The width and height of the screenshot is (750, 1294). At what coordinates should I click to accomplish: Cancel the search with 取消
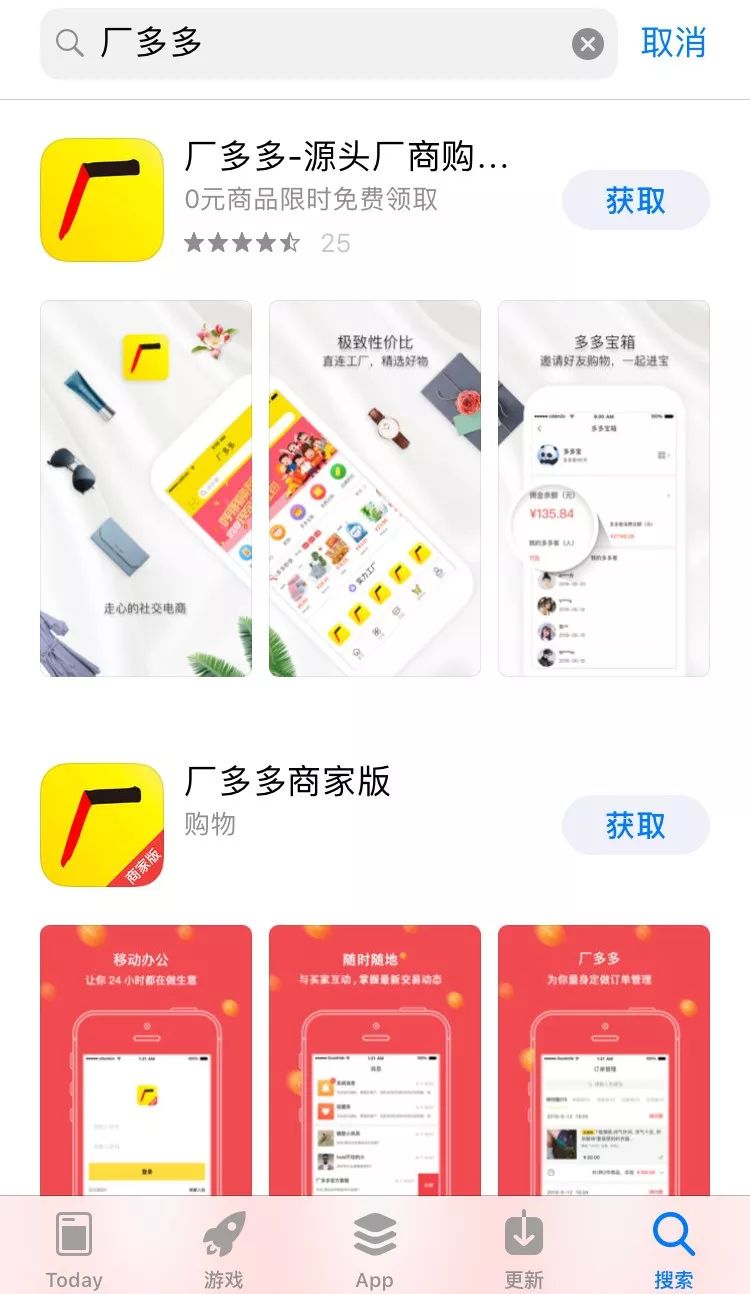pyautogui.click(x=673, y=43)
